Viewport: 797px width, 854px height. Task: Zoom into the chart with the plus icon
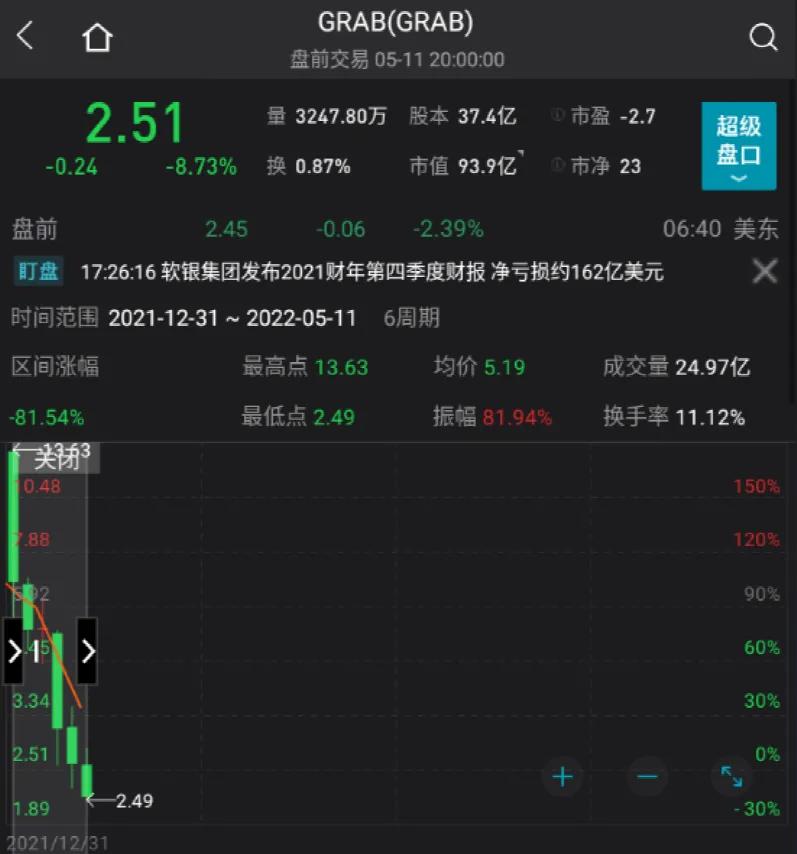point(562,777)
